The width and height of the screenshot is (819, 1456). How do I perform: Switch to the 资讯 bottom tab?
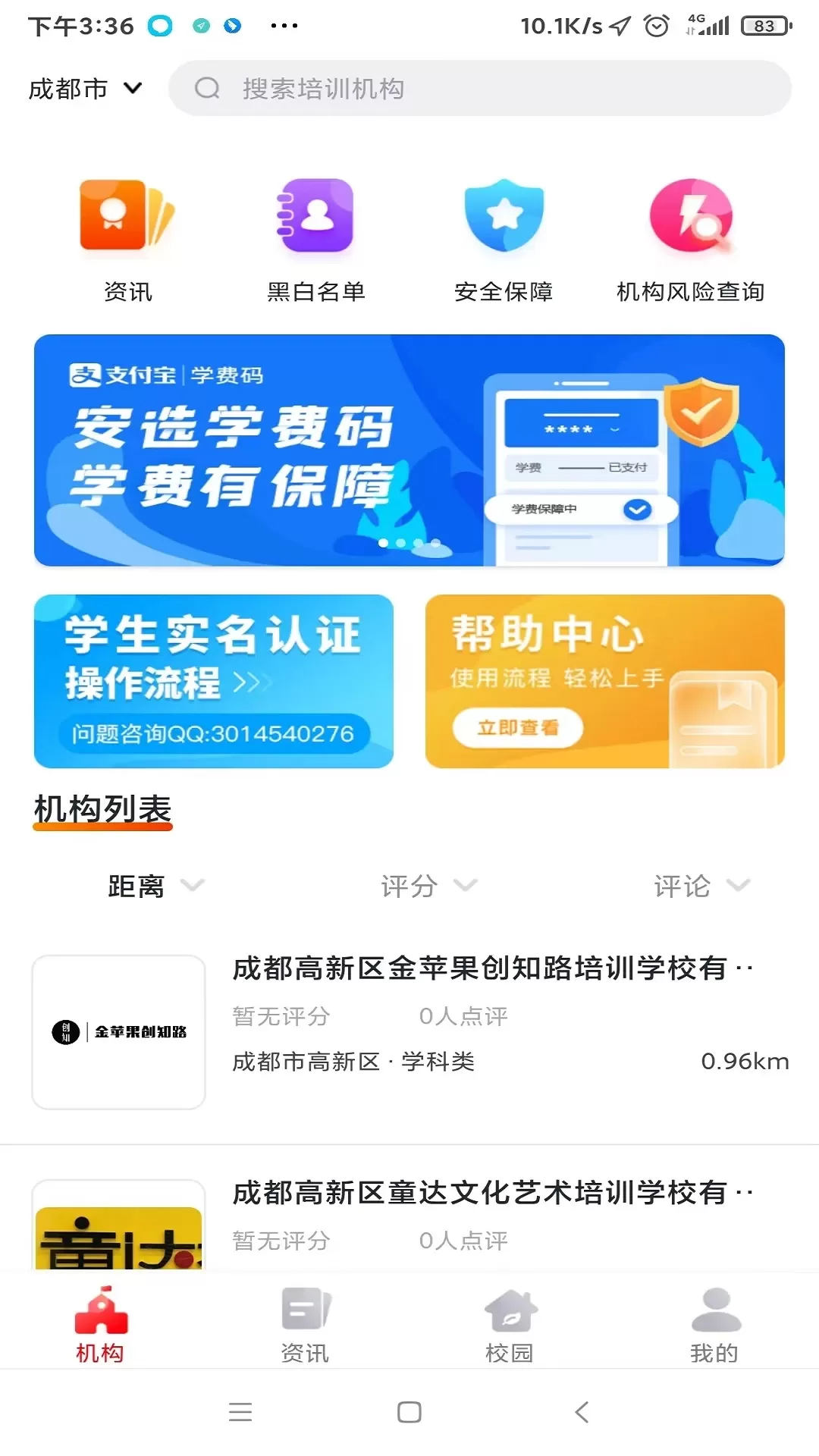305,1324
